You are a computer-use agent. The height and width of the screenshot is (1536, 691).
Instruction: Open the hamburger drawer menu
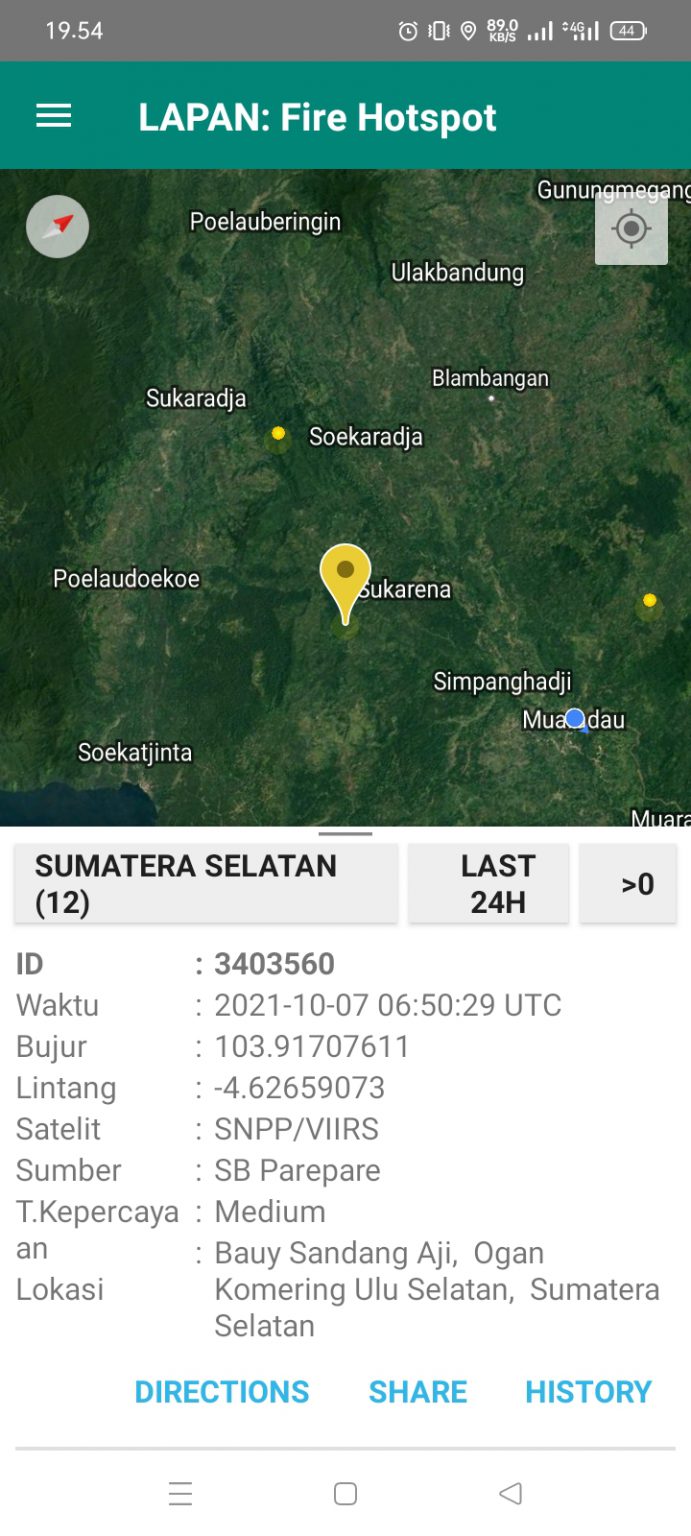click(54, 117)
